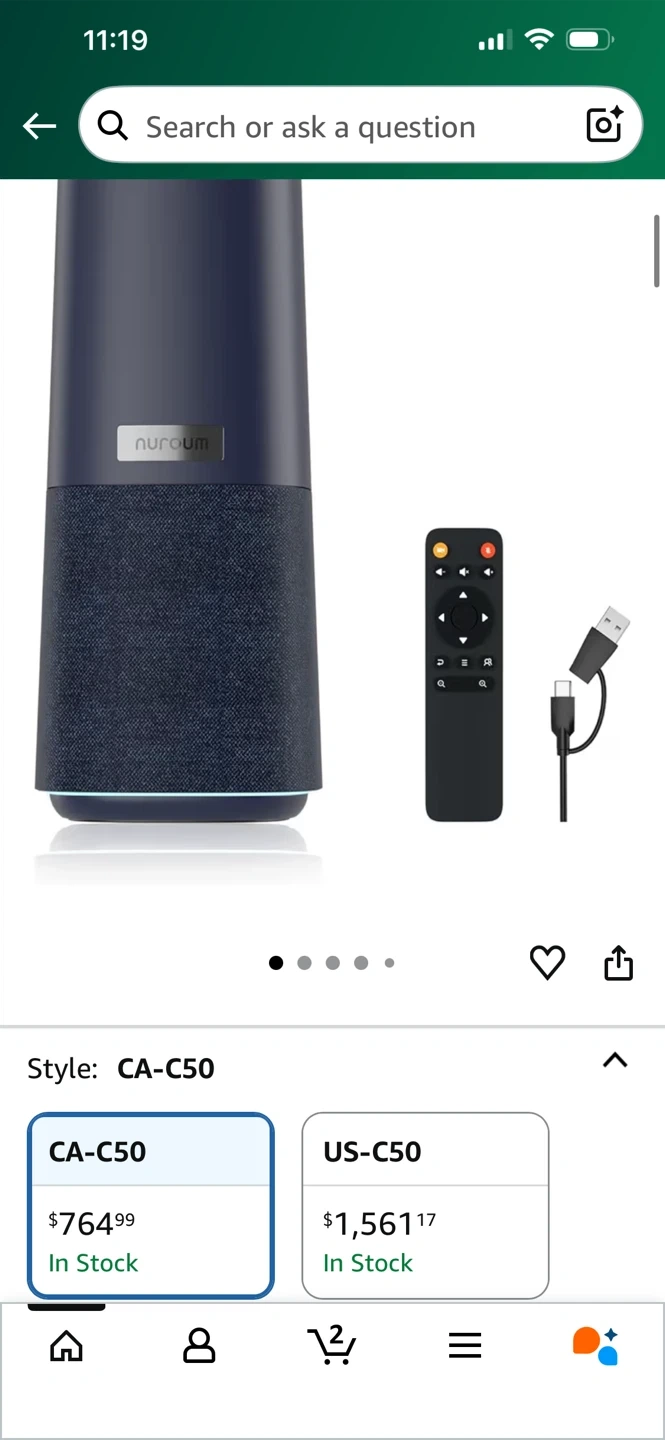Add product to wish list heart
This screenshot has height=1440, width=665.
(547, 962)
